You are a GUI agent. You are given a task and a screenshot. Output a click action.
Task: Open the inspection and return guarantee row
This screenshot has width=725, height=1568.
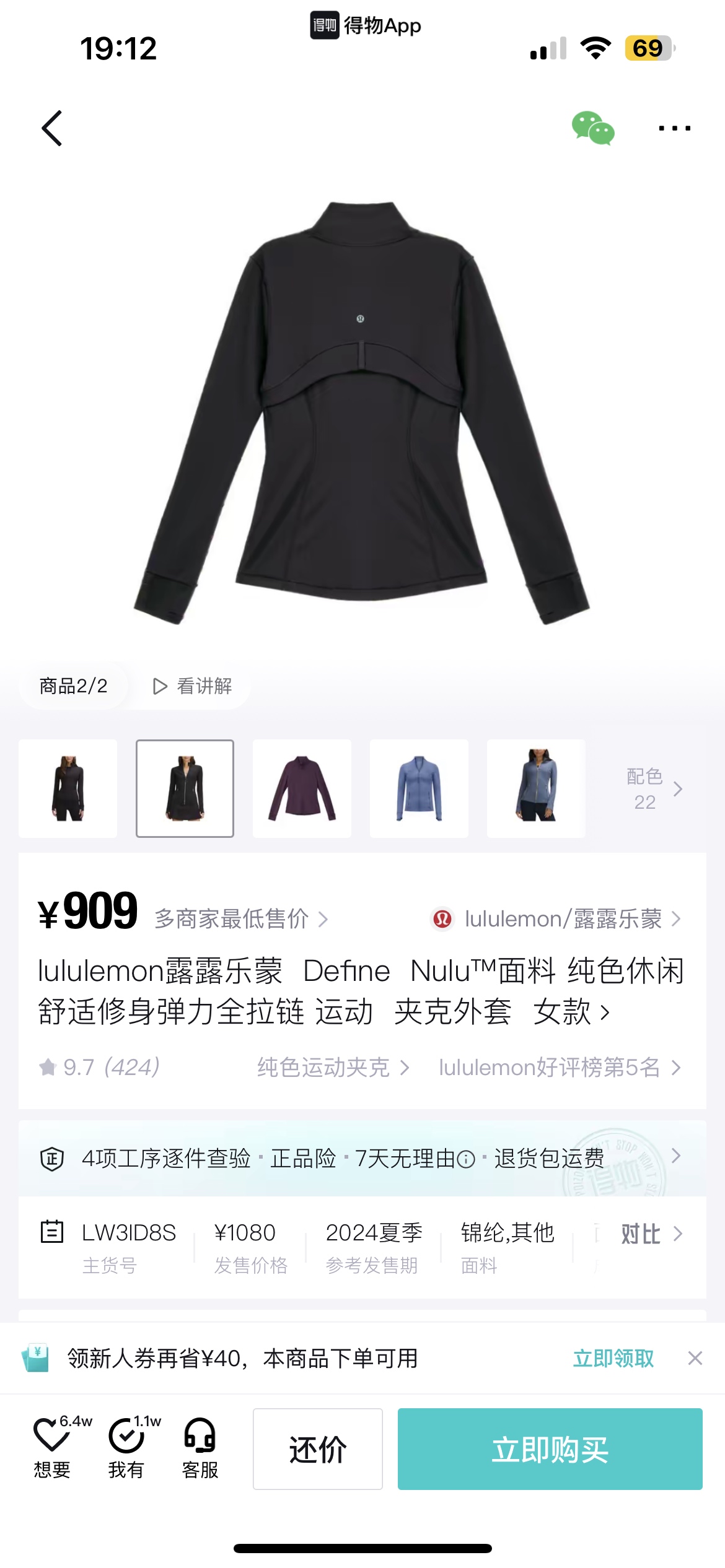(362, 1158)
